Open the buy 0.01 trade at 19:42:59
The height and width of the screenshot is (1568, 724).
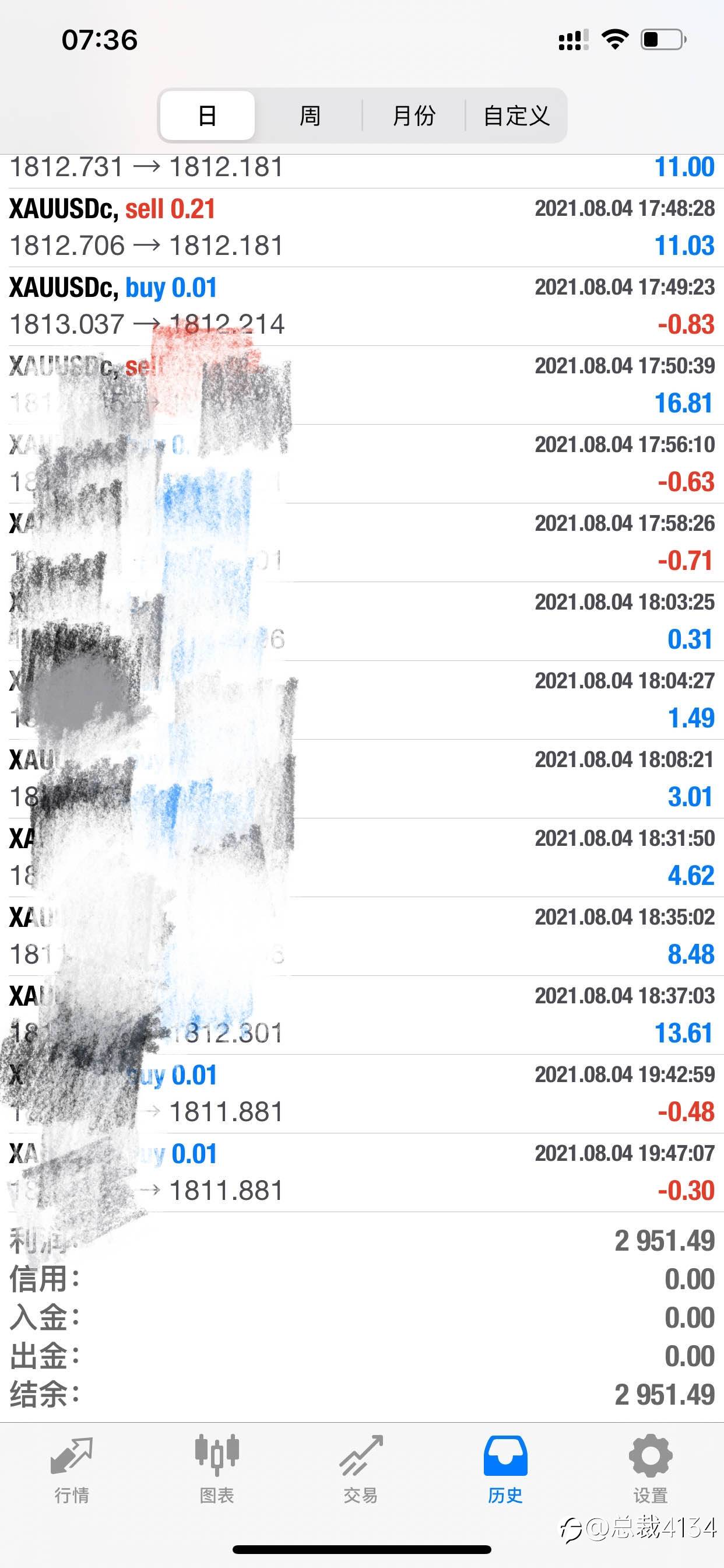[362, 1094]
